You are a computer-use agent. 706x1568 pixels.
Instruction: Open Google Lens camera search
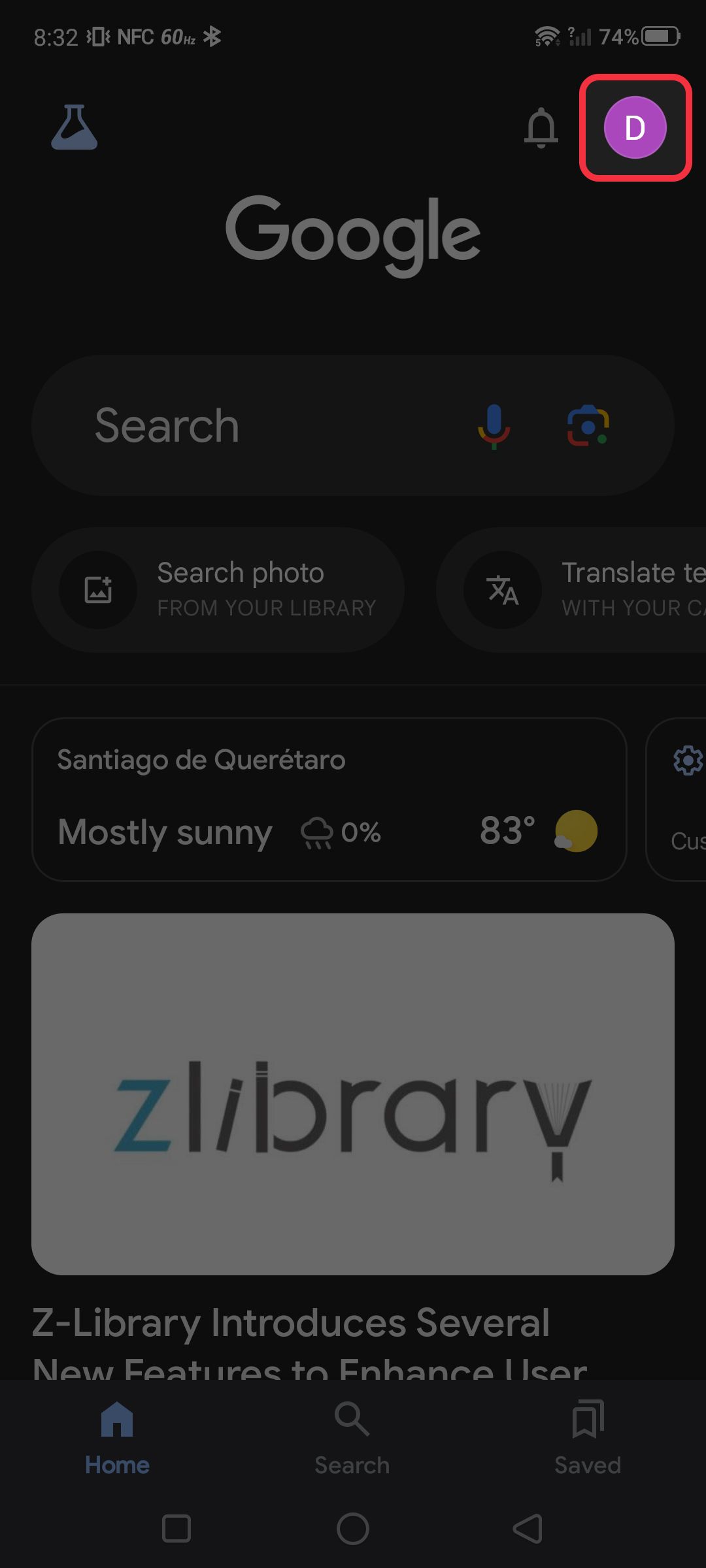(587, 425)
